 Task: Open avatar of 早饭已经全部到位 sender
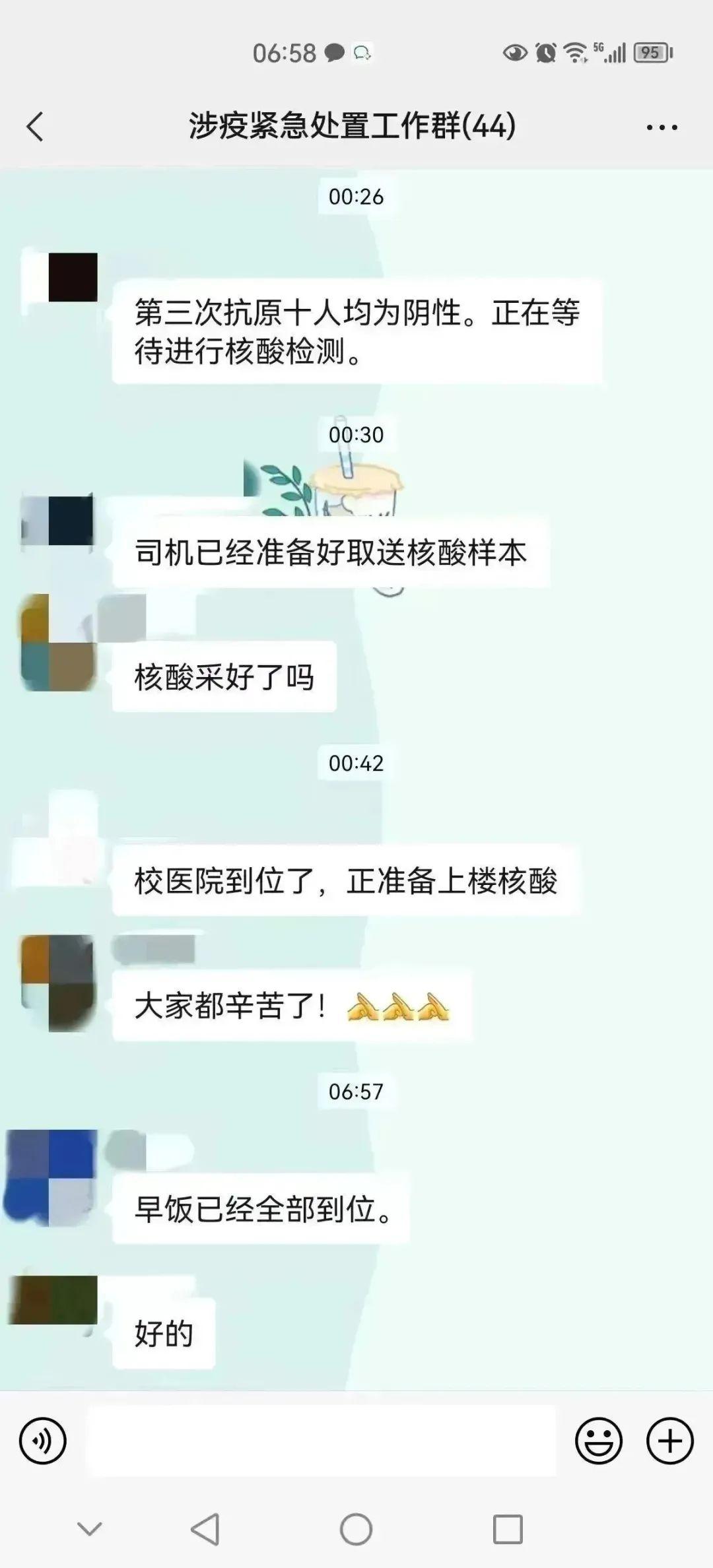[51, 1179]
